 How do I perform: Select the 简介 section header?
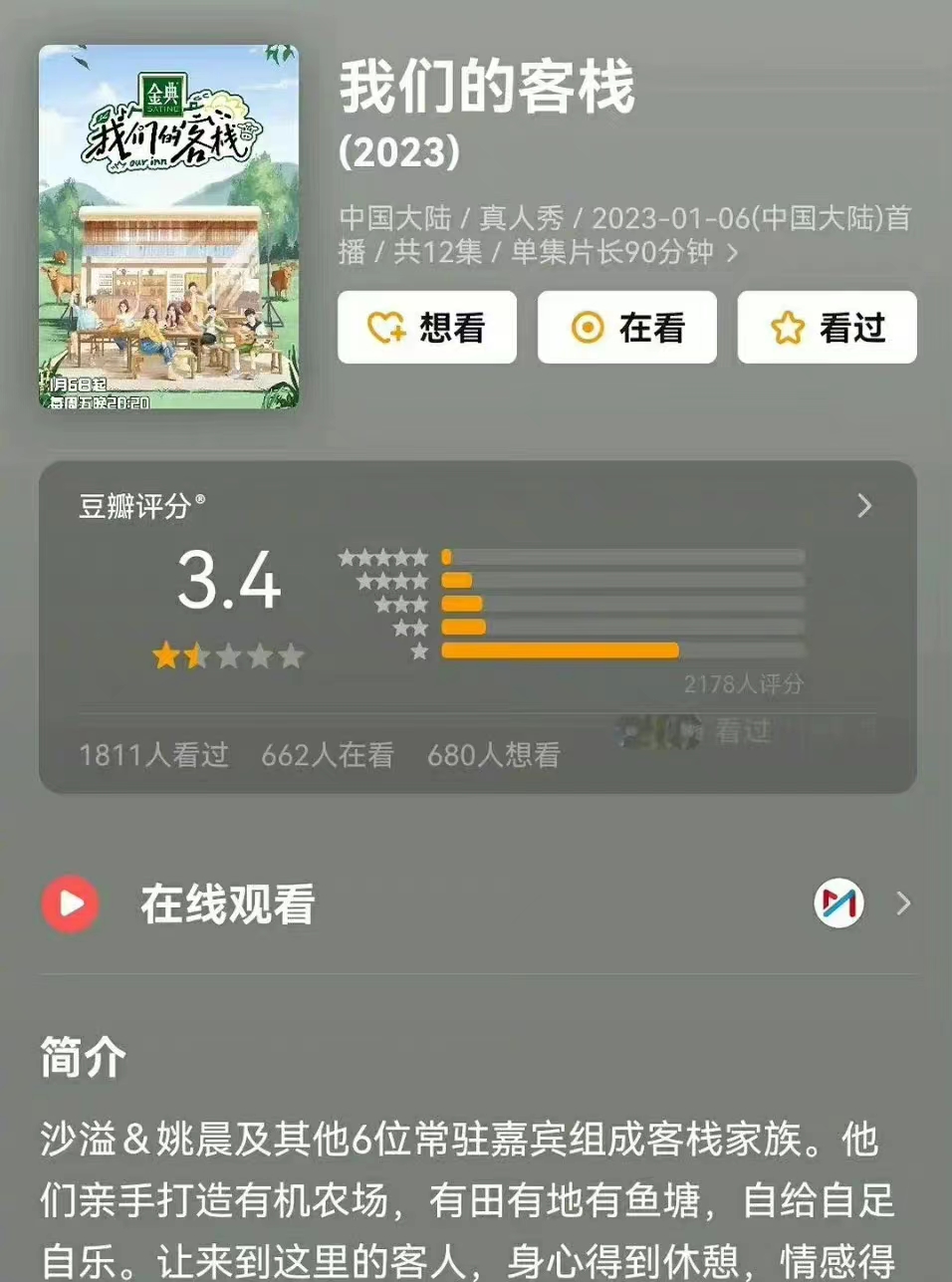pyautogui.click(x=81, y=1061)
